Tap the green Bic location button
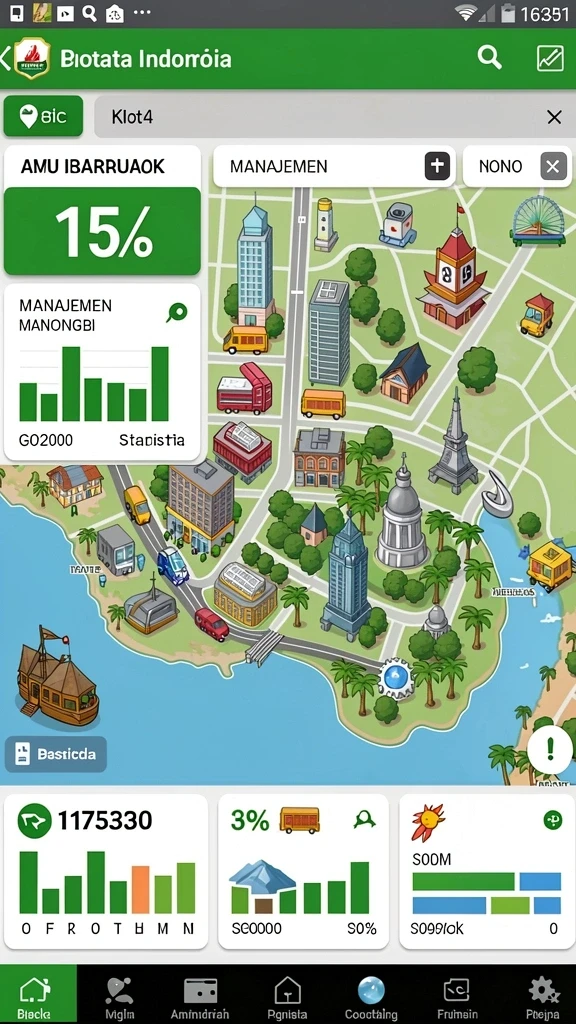Image resolution: width=576 pixels, height=1024 pixels. pyautogui.click(x=43, y=116)
